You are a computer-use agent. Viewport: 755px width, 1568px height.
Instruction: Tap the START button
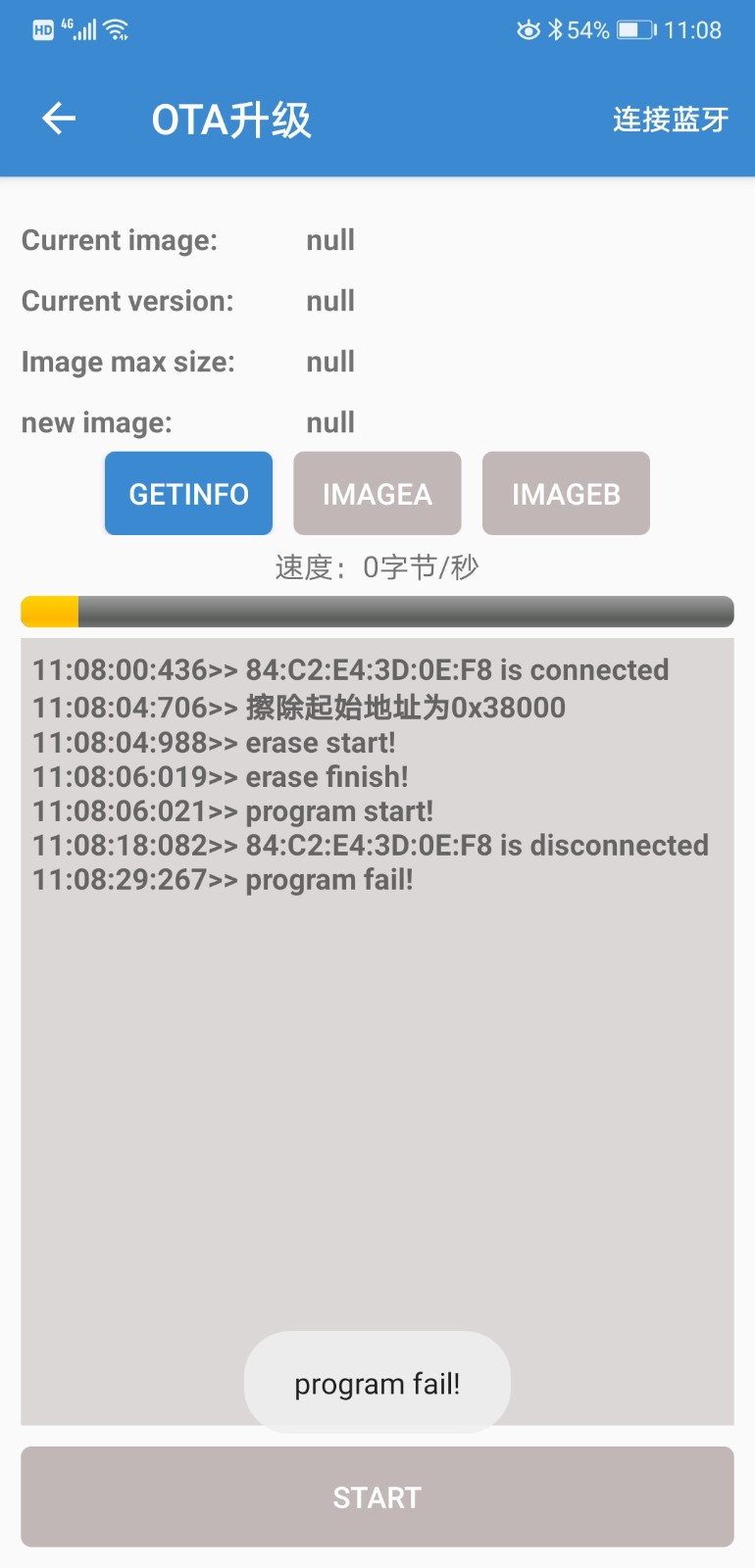(x=377, y=1496)
